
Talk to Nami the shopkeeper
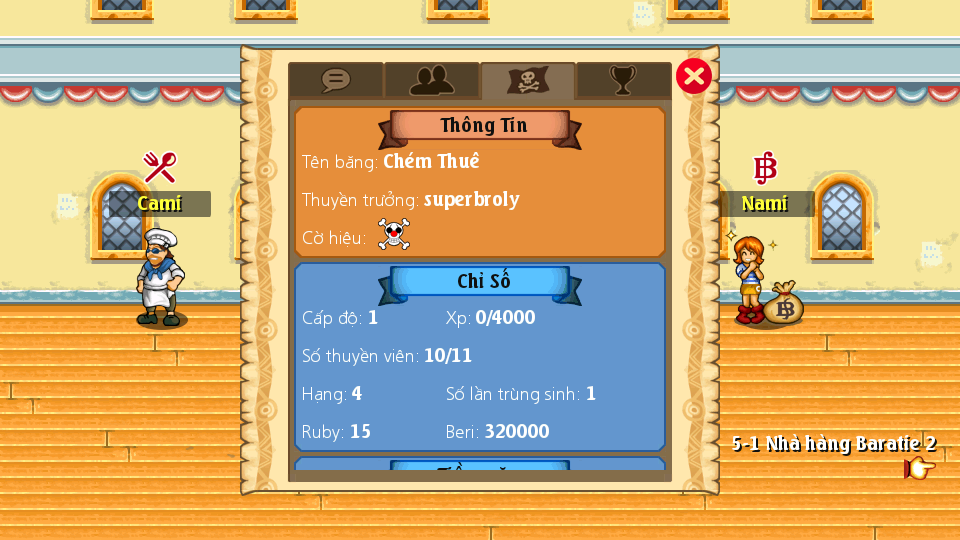click(x=750, y=280)
